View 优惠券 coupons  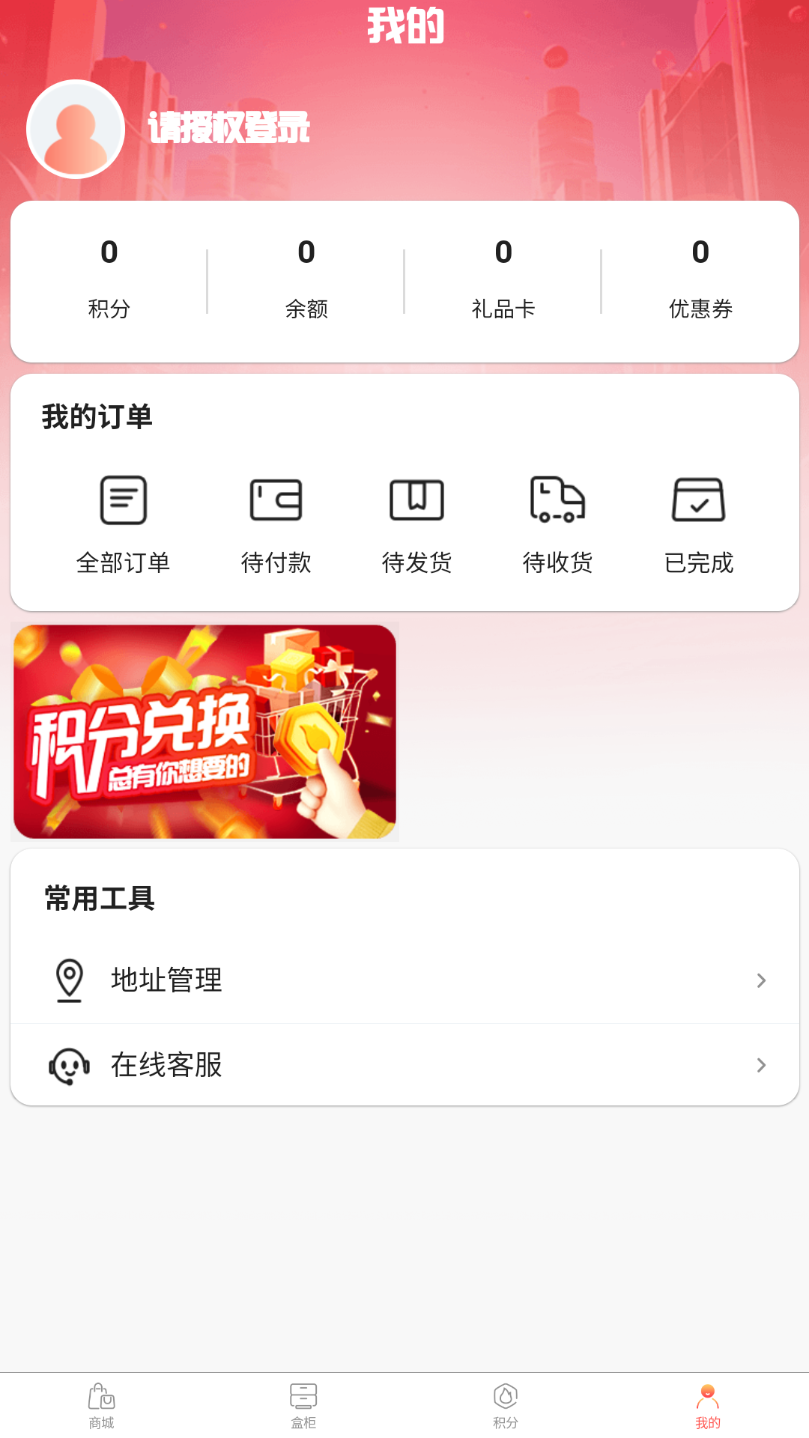[x=700, y=279]
